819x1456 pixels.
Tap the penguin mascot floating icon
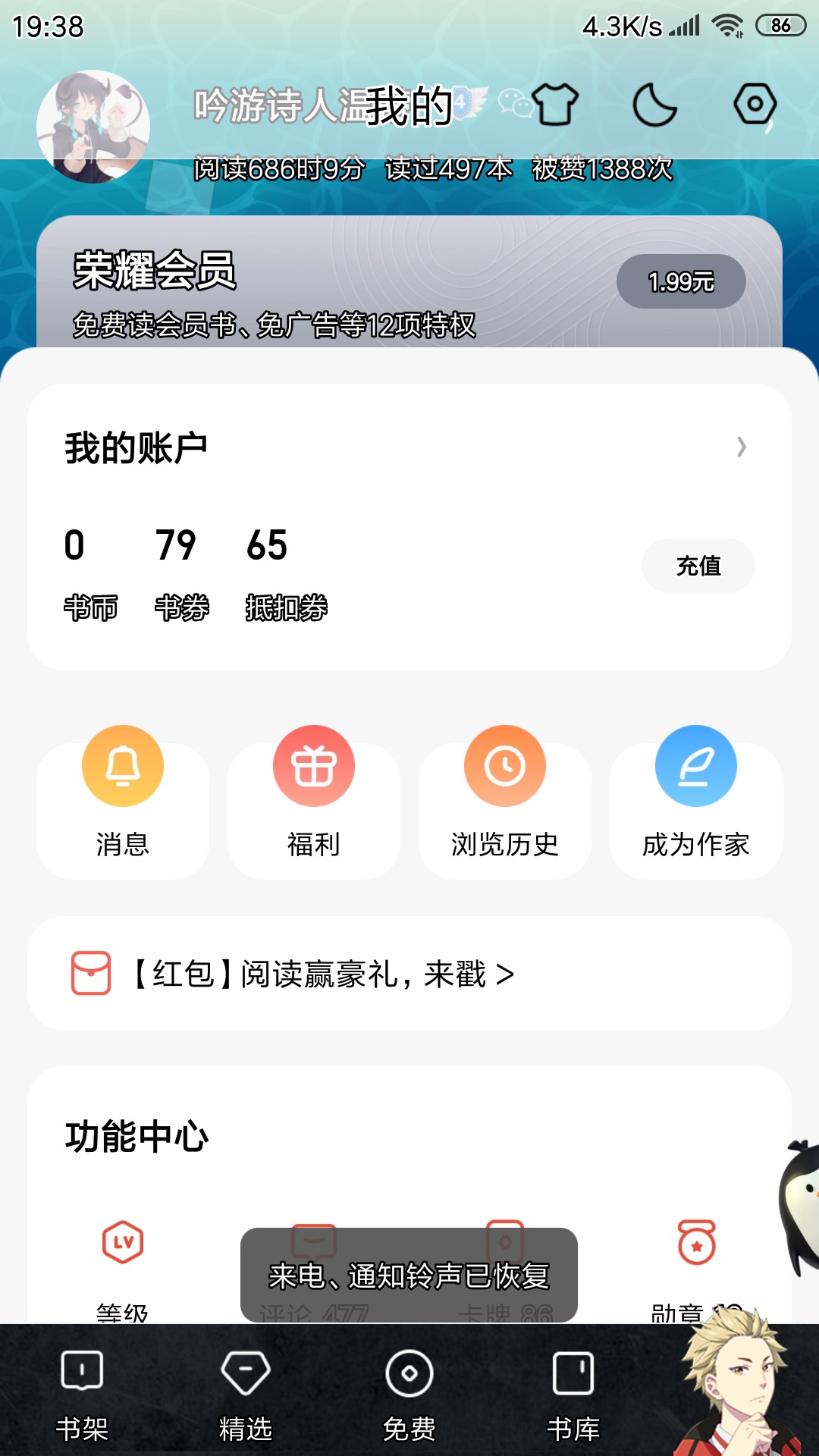click(799, 1207)
